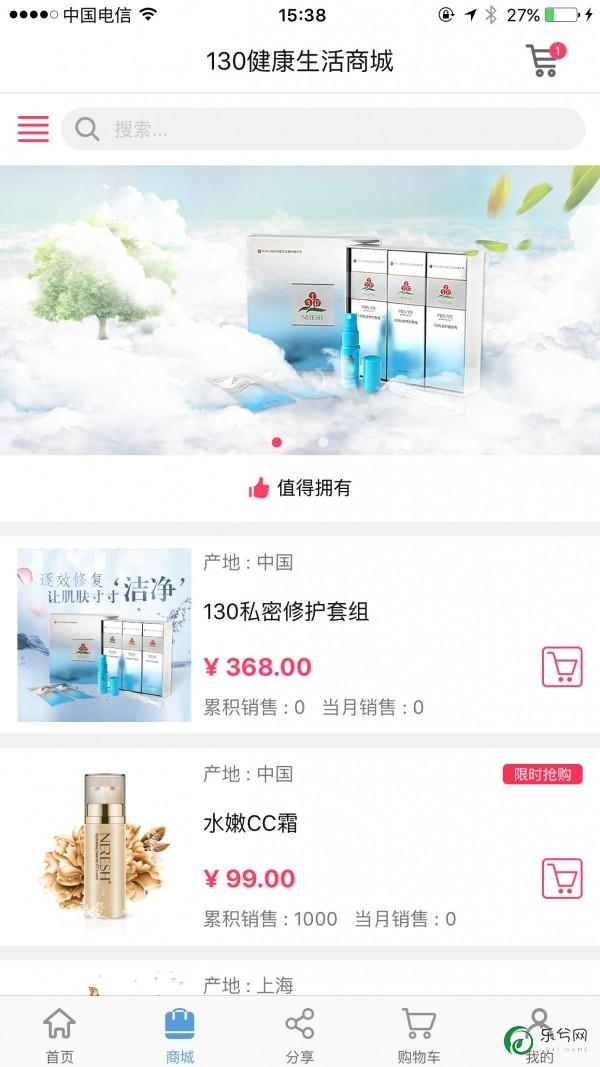This screenshot has height=1067, width=600.
Task: Switch to the 我的 tab
Action: coord(540,1033)
